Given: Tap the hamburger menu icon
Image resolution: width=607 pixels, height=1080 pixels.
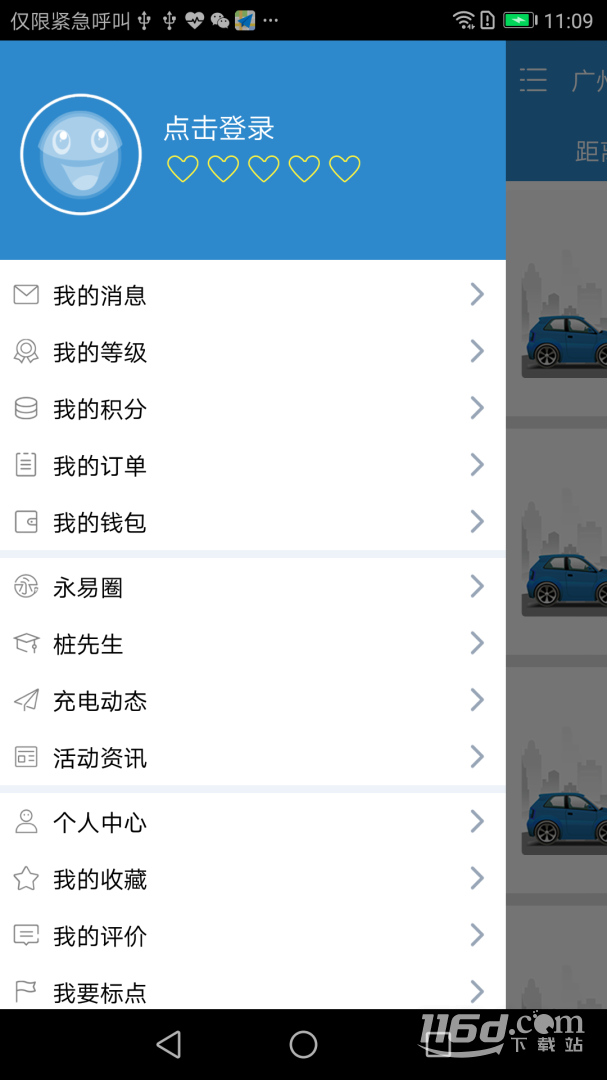Looking at the screenshot, I should click(533, 80).
